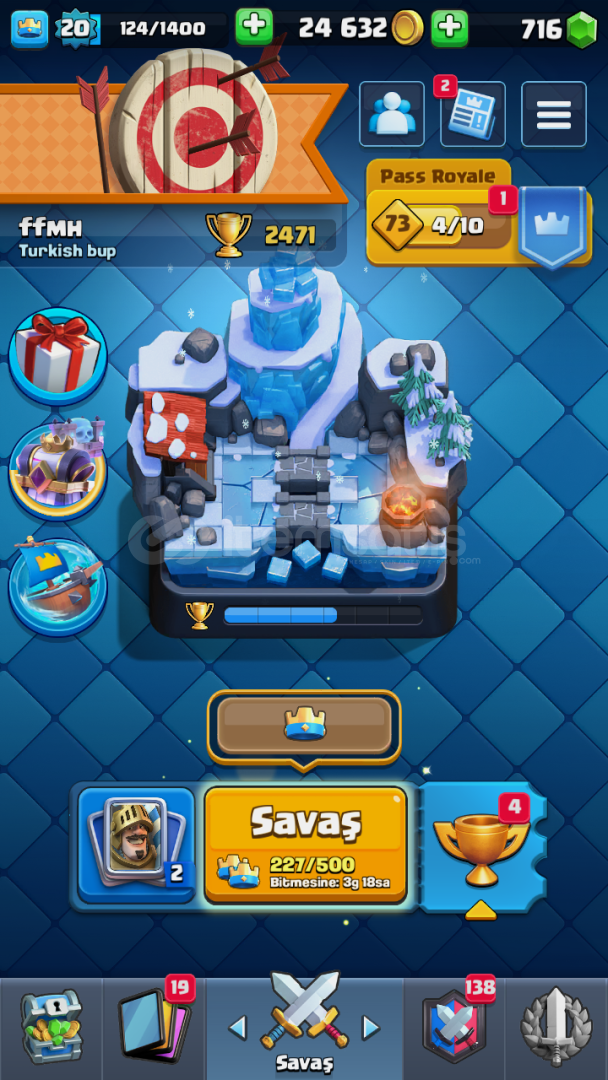Open the friends profile icon
The height and width of the screenshot is (1080, 608).
389,114
